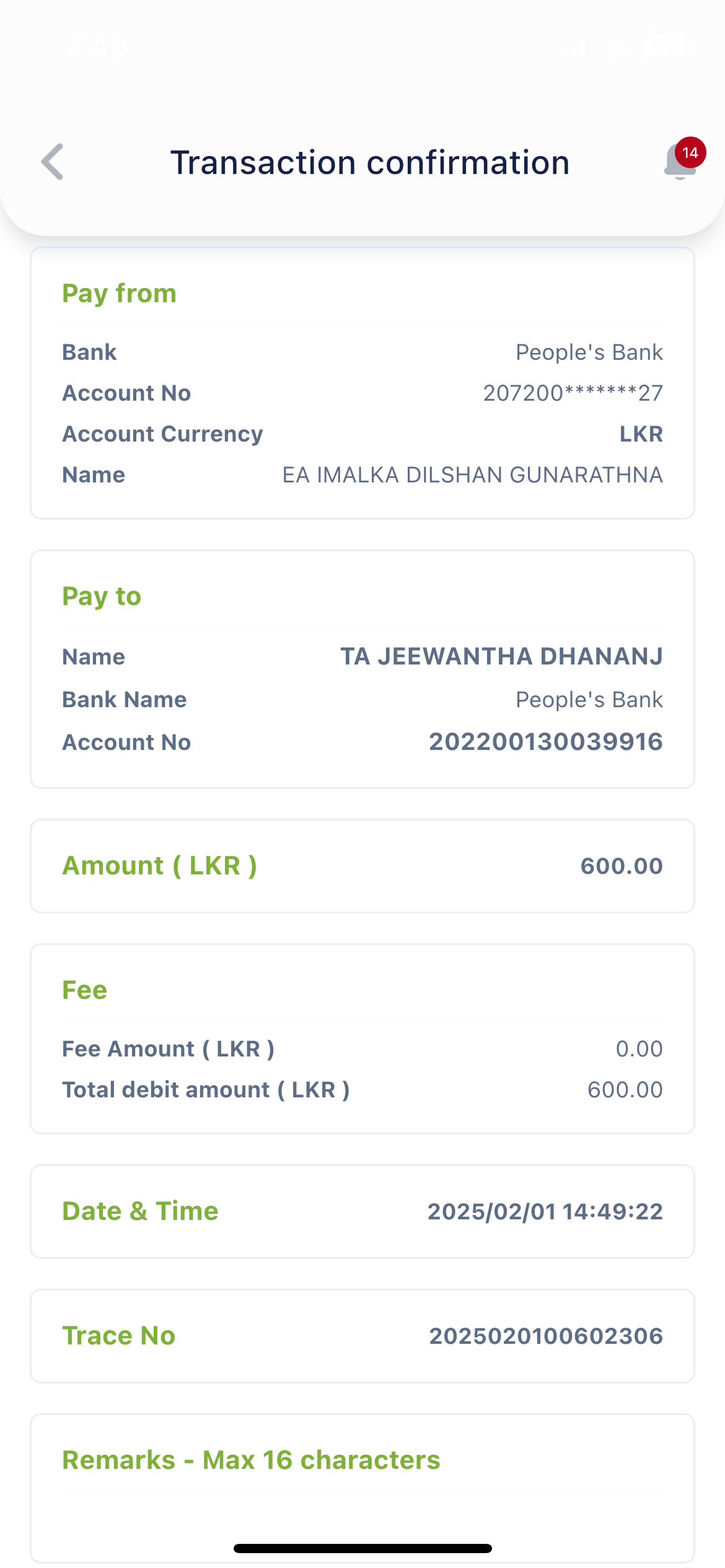Viewport: 725px width, 1568px height.
Task: Go back using the top arrow
Action: [x=53, y=162]
